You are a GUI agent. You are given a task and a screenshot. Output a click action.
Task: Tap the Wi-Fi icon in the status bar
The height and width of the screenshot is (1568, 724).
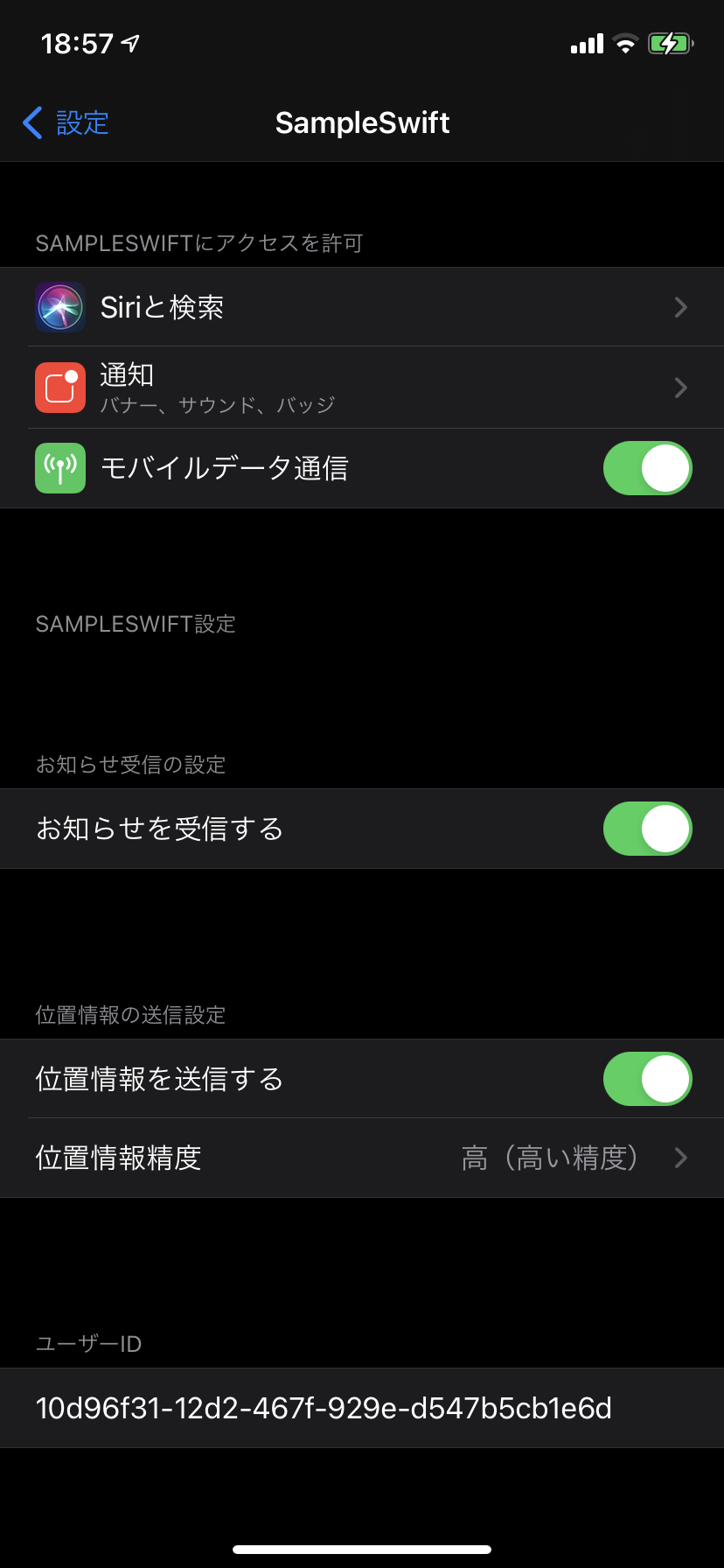tap(623, 42)
